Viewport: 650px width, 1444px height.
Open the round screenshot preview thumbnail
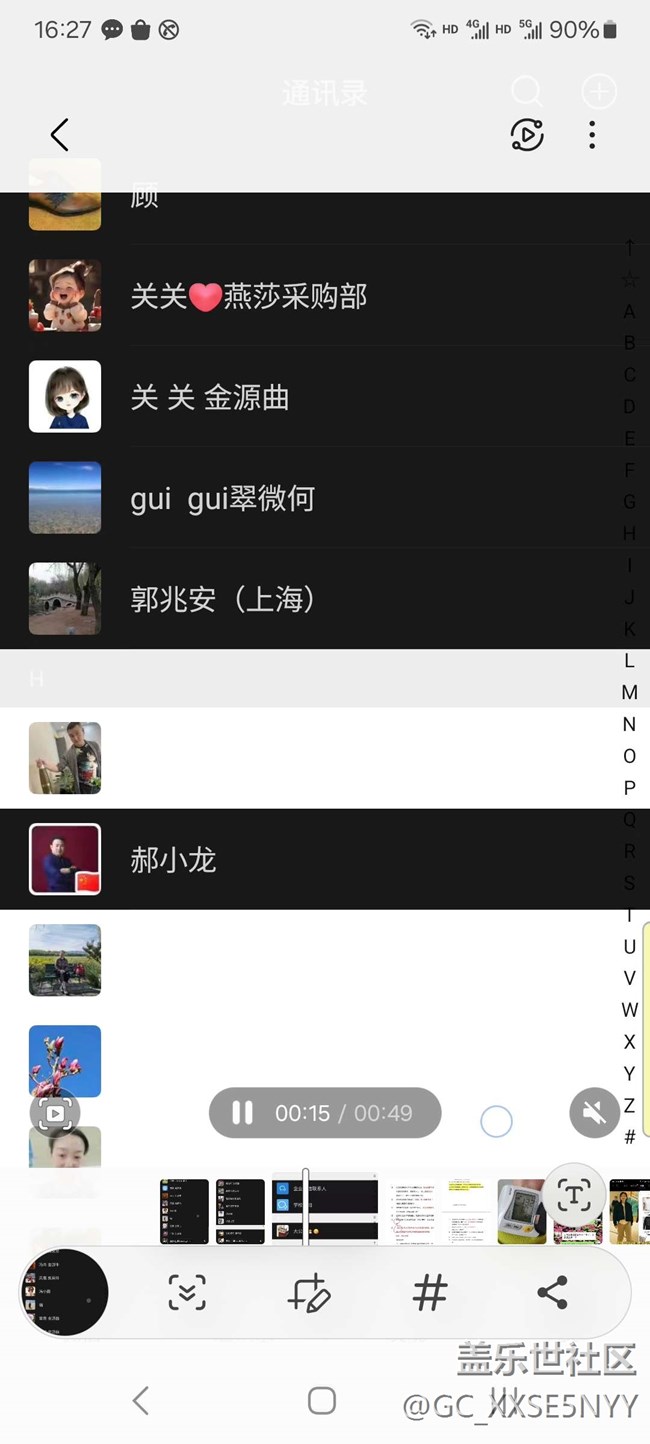point(64,1293)
